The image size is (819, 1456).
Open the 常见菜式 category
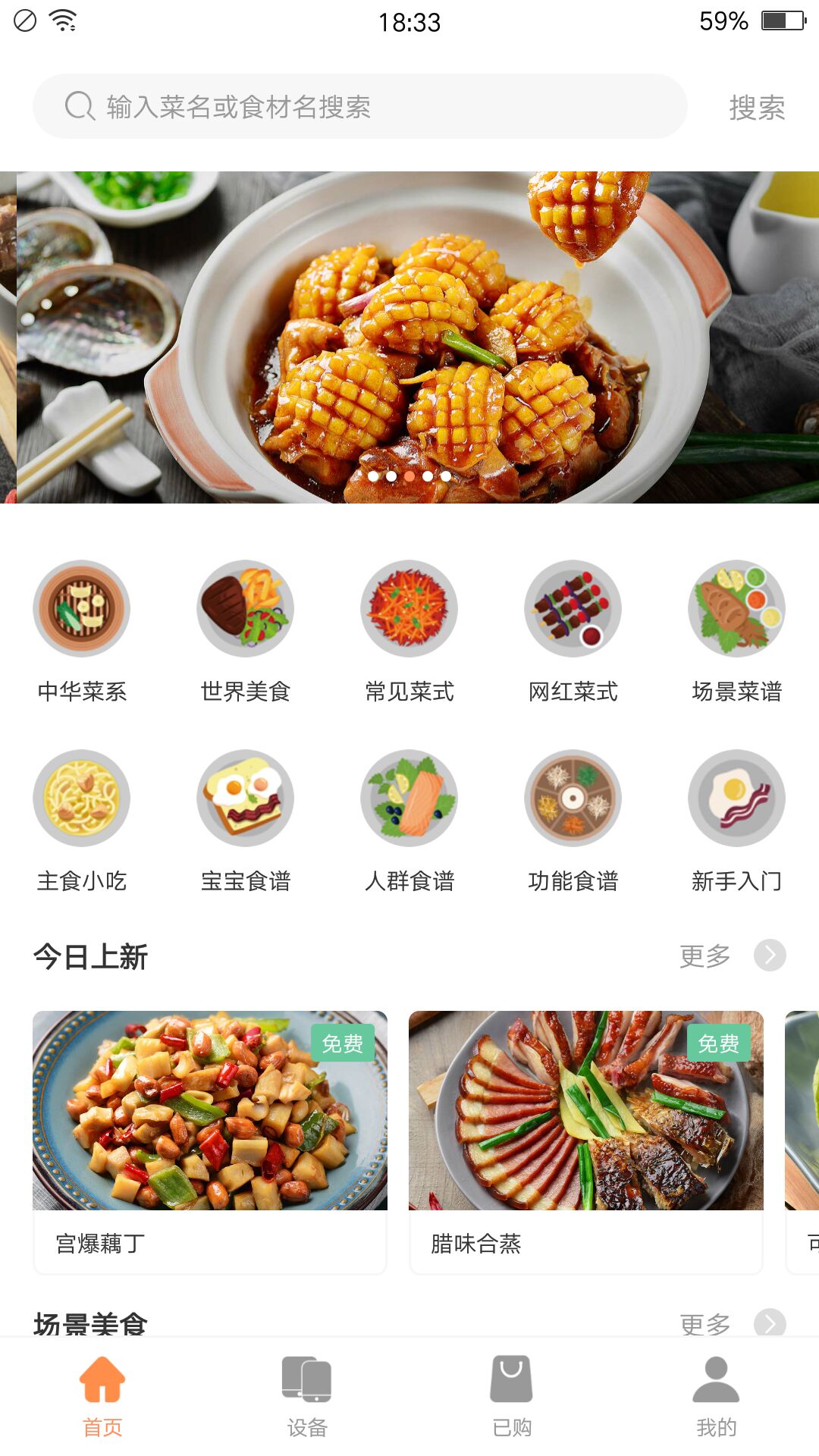pos(409,608)
